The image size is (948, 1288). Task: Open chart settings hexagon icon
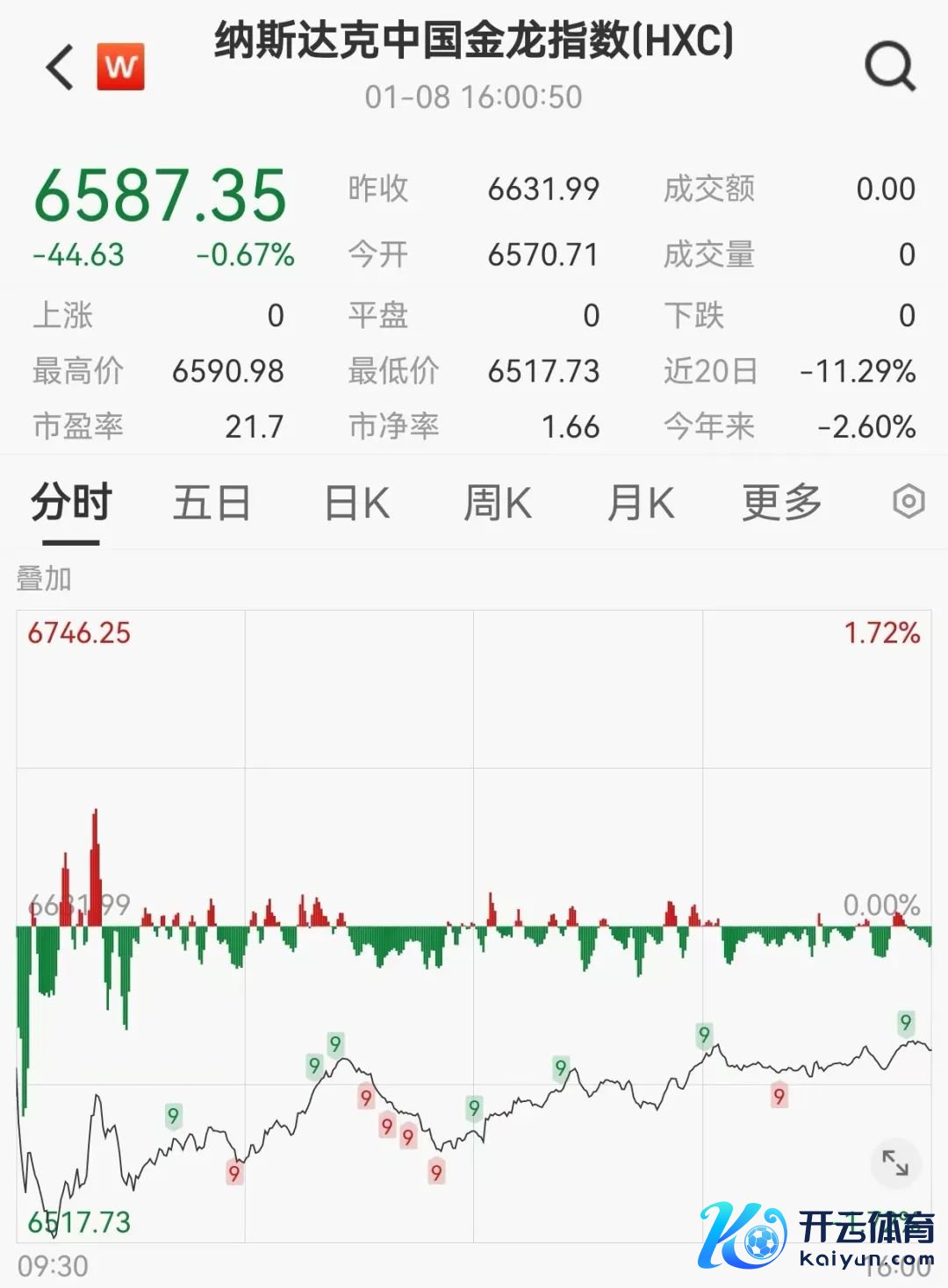pyautogui.click(x=908, y=502)
